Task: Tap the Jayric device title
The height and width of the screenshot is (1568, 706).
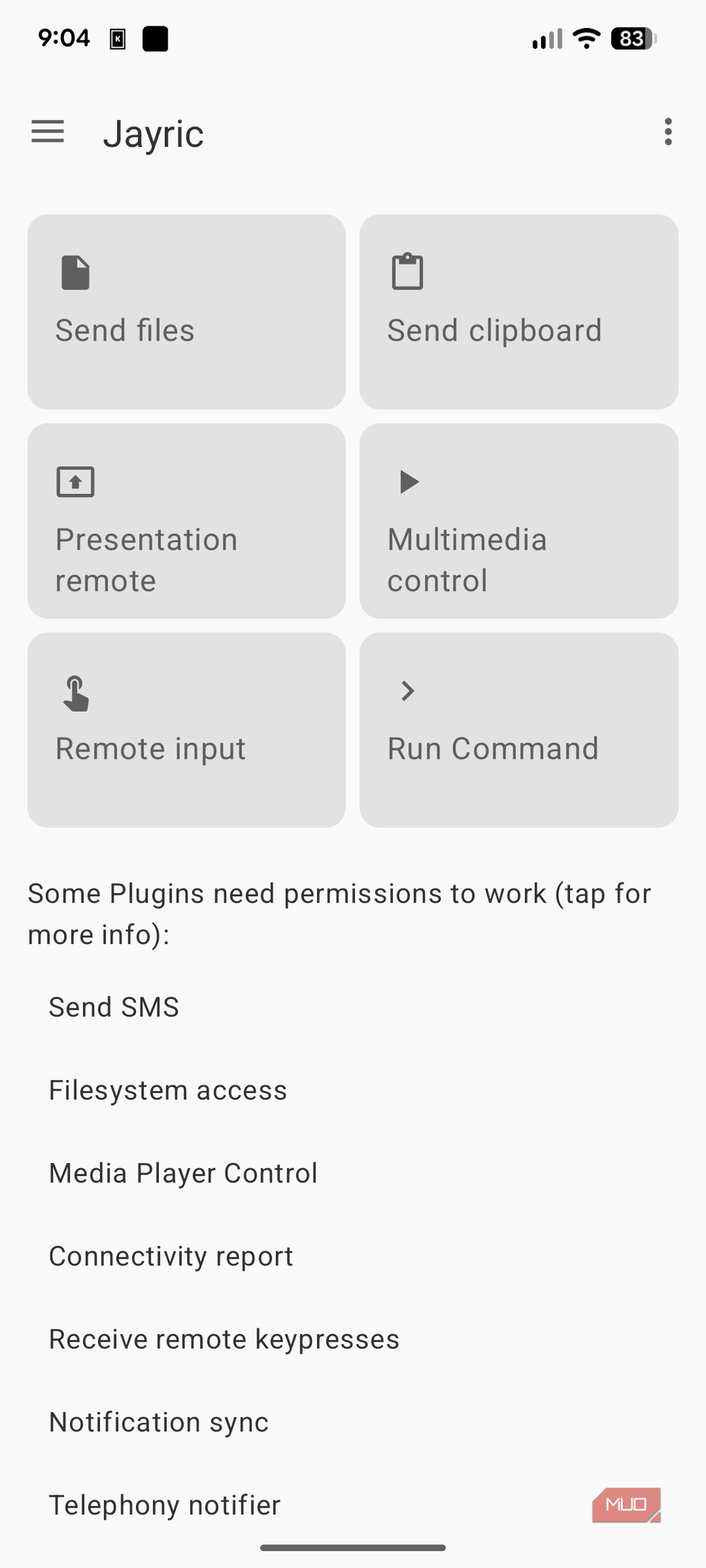Action: point(154,133)
